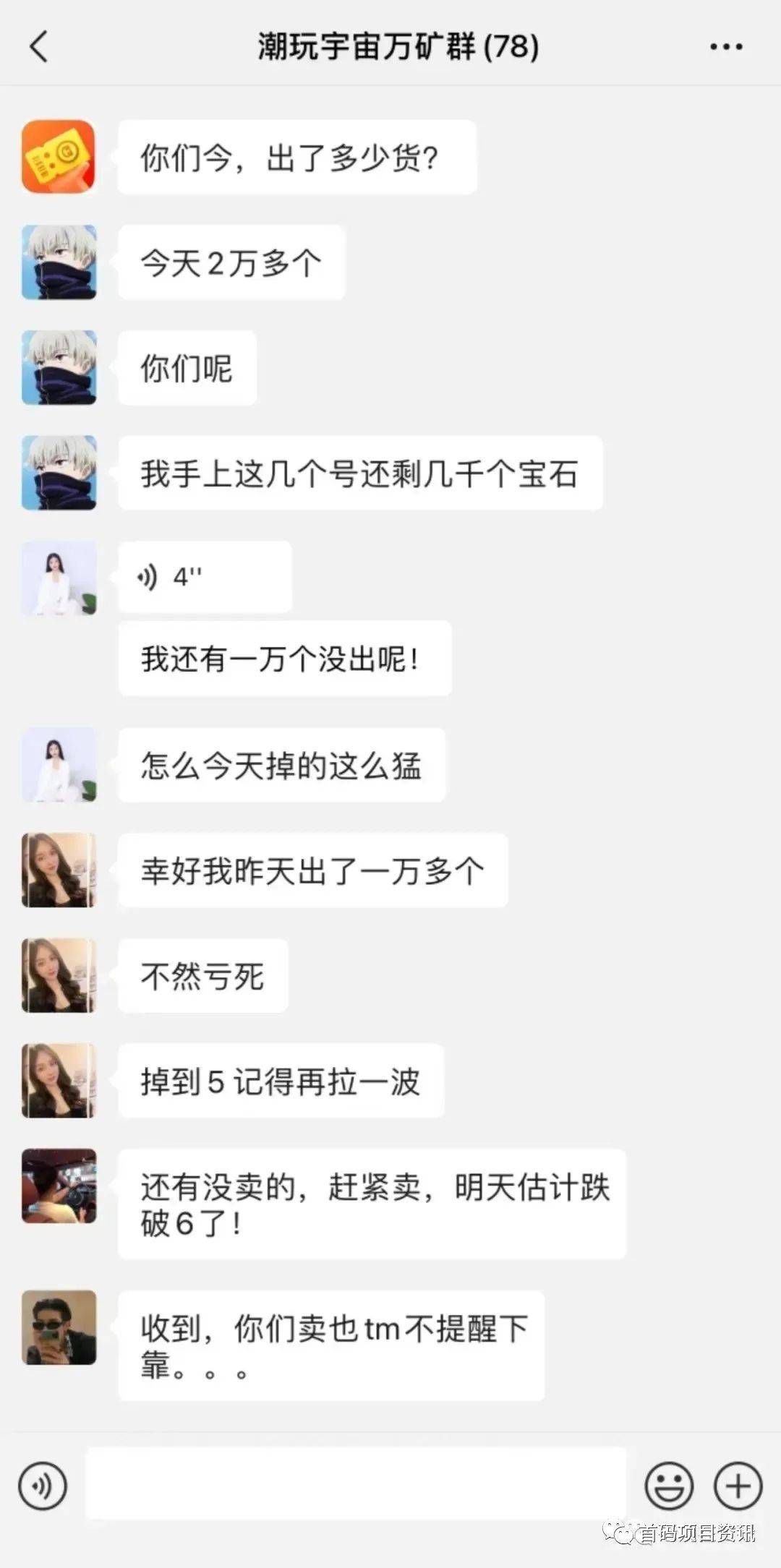This screenshot has width=781, height=1568.
Task: Play the 4-second voice message
Action: [205, 577]
